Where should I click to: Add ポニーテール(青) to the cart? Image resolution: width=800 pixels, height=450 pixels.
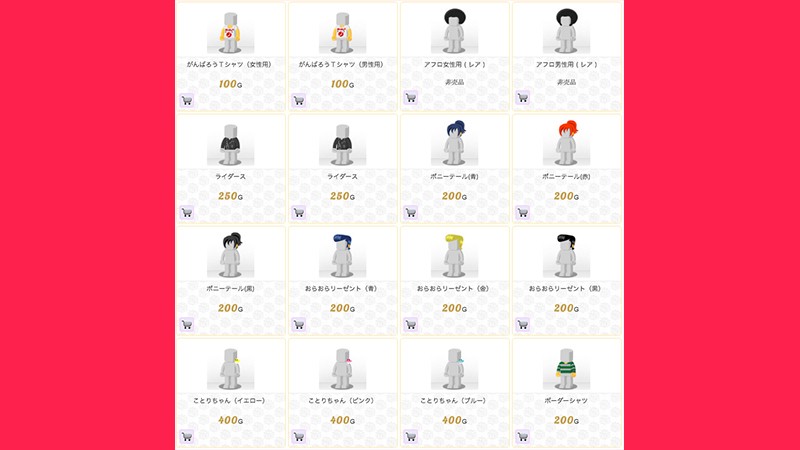coord(410,212)
